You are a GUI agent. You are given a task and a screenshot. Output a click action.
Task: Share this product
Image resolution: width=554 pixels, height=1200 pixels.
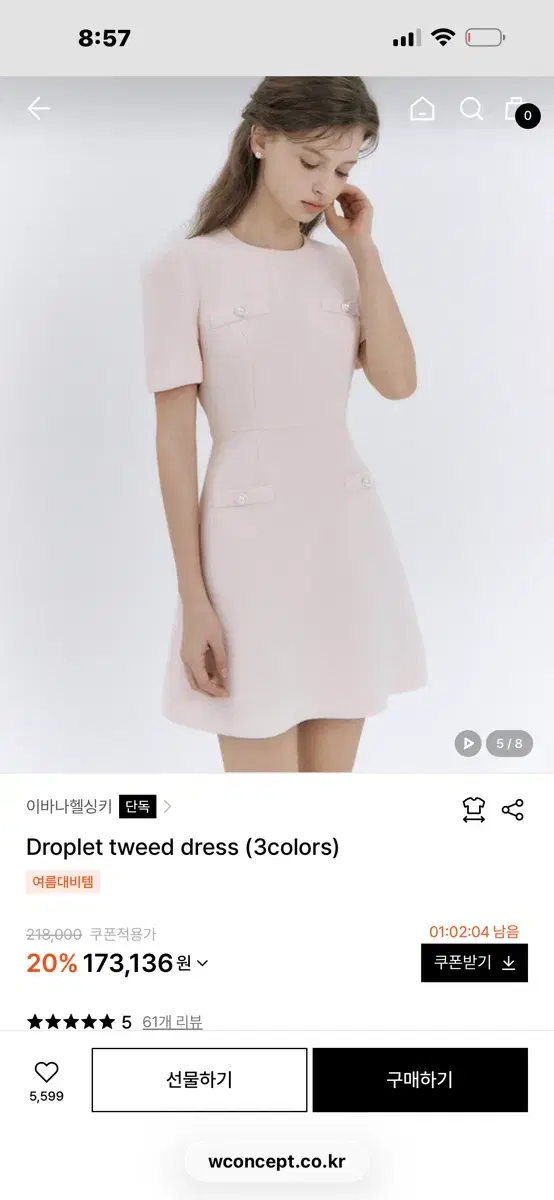[513, 809]
